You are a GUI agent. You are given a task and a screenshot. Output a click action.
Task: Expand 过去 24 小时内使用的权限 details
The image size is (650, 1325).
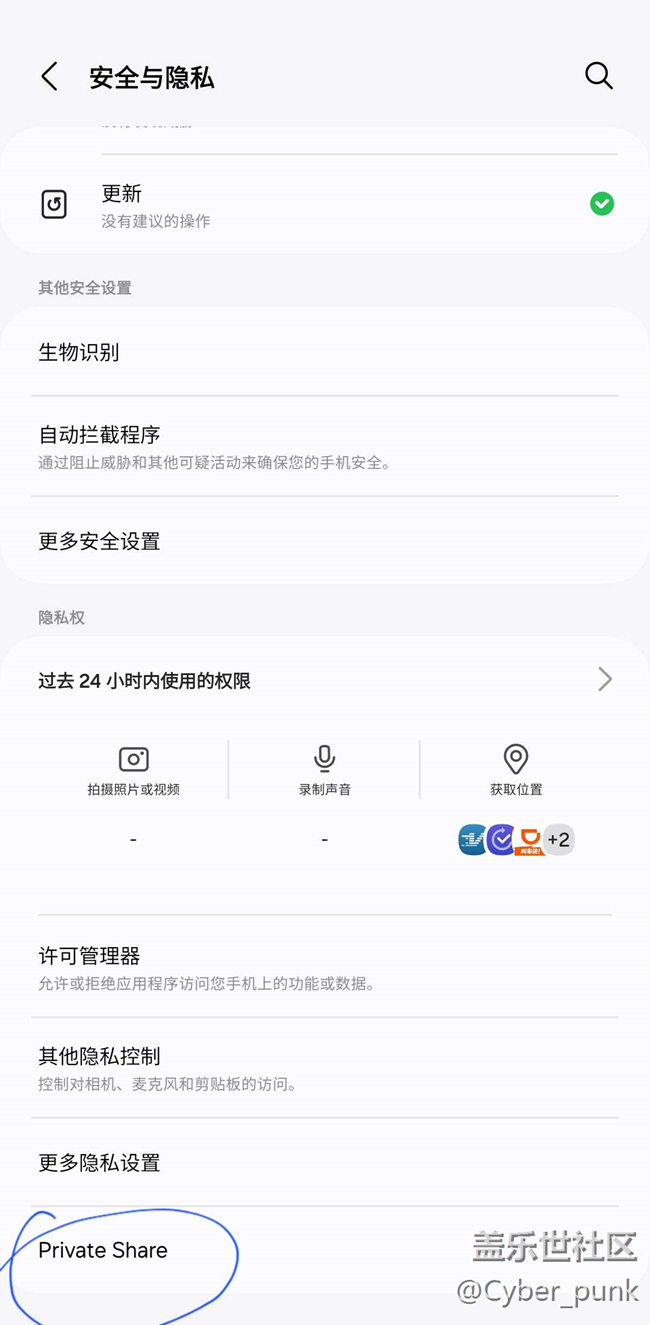coord(325,680)
